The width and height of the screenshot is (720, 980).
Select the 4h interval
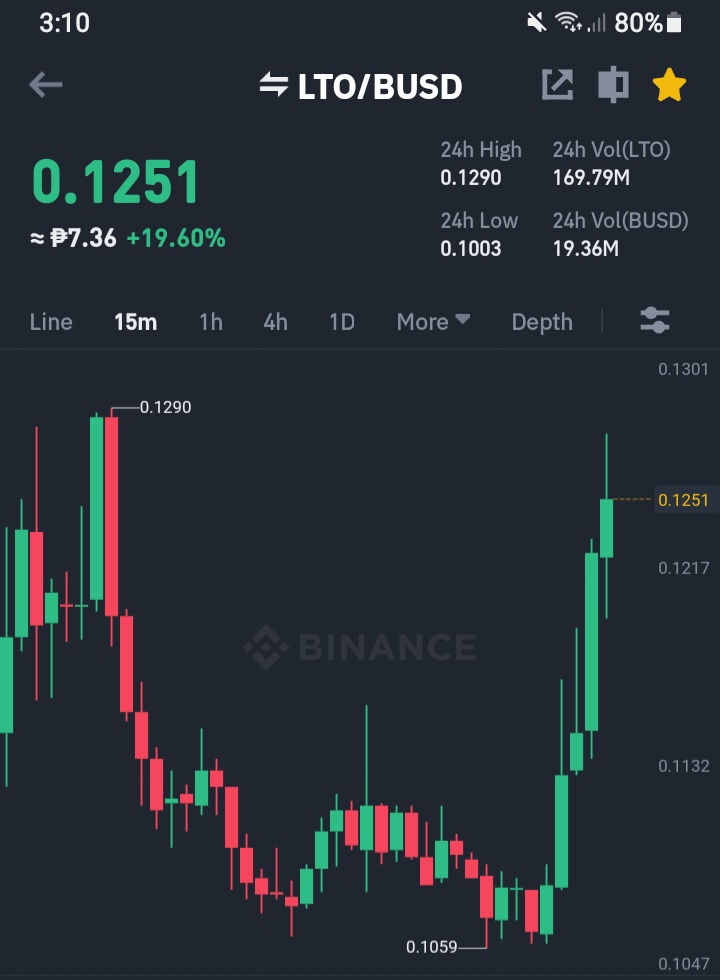pyautogui.click(x=276, y=322)
